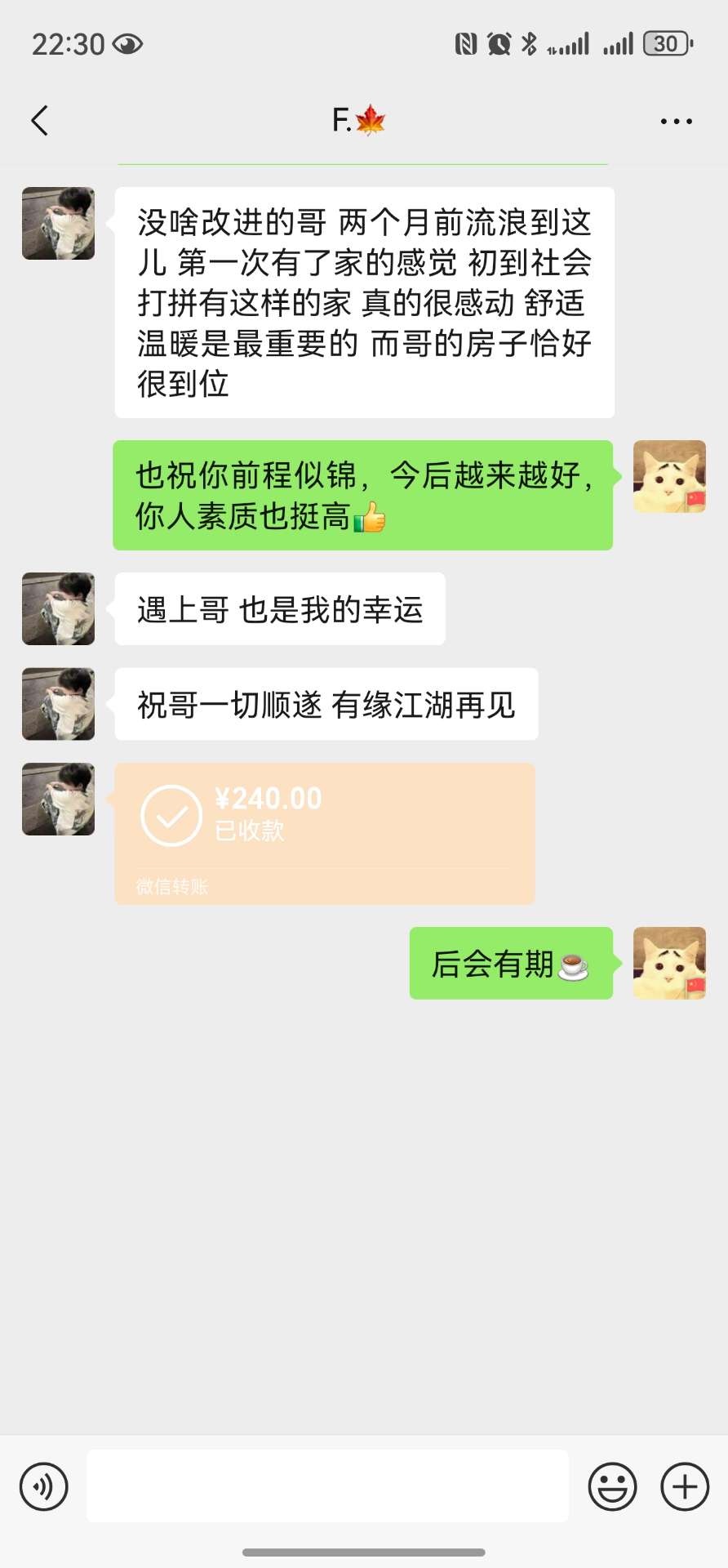Focus the message text field

click(x=327, y=1486)
